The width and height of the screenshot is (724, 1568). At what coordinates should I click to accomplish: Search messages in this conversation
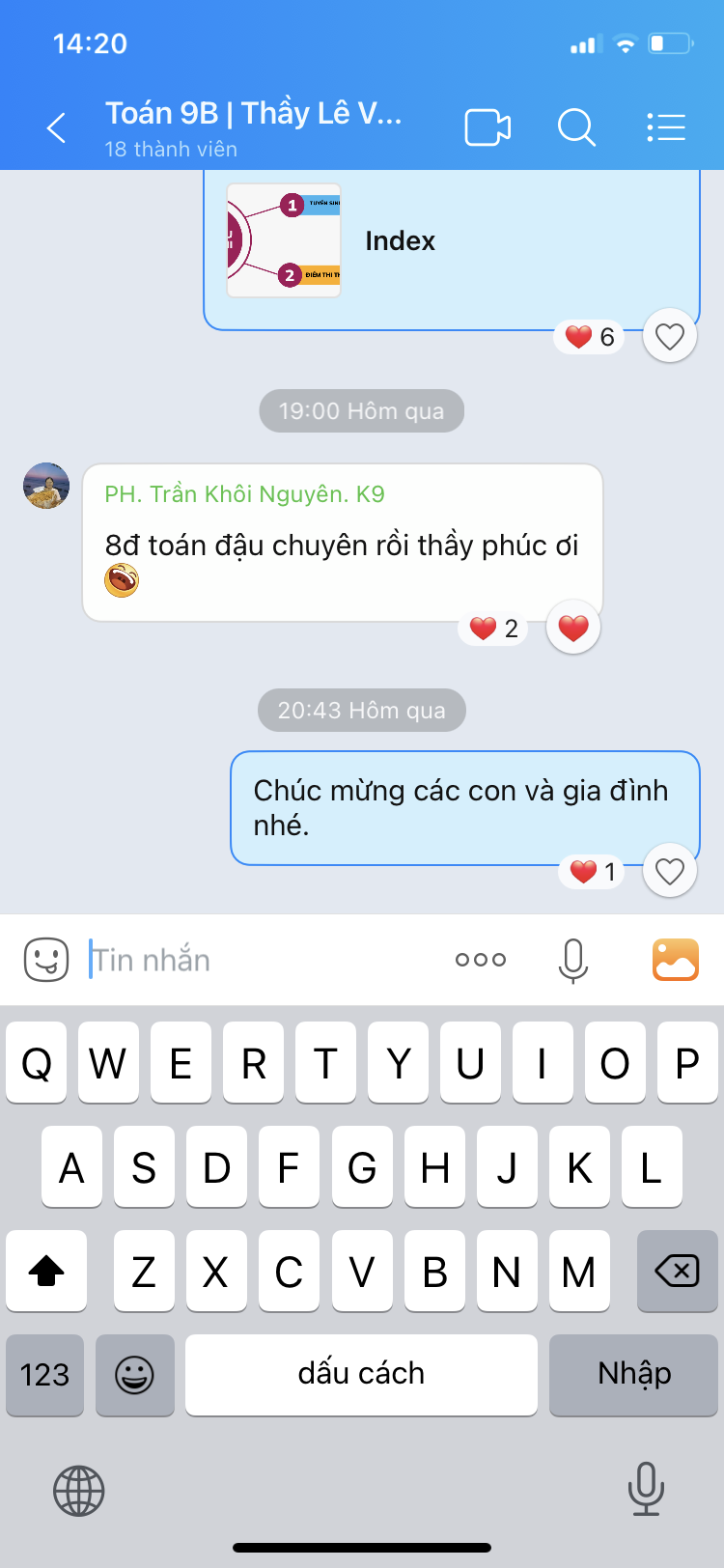point(576,127)
